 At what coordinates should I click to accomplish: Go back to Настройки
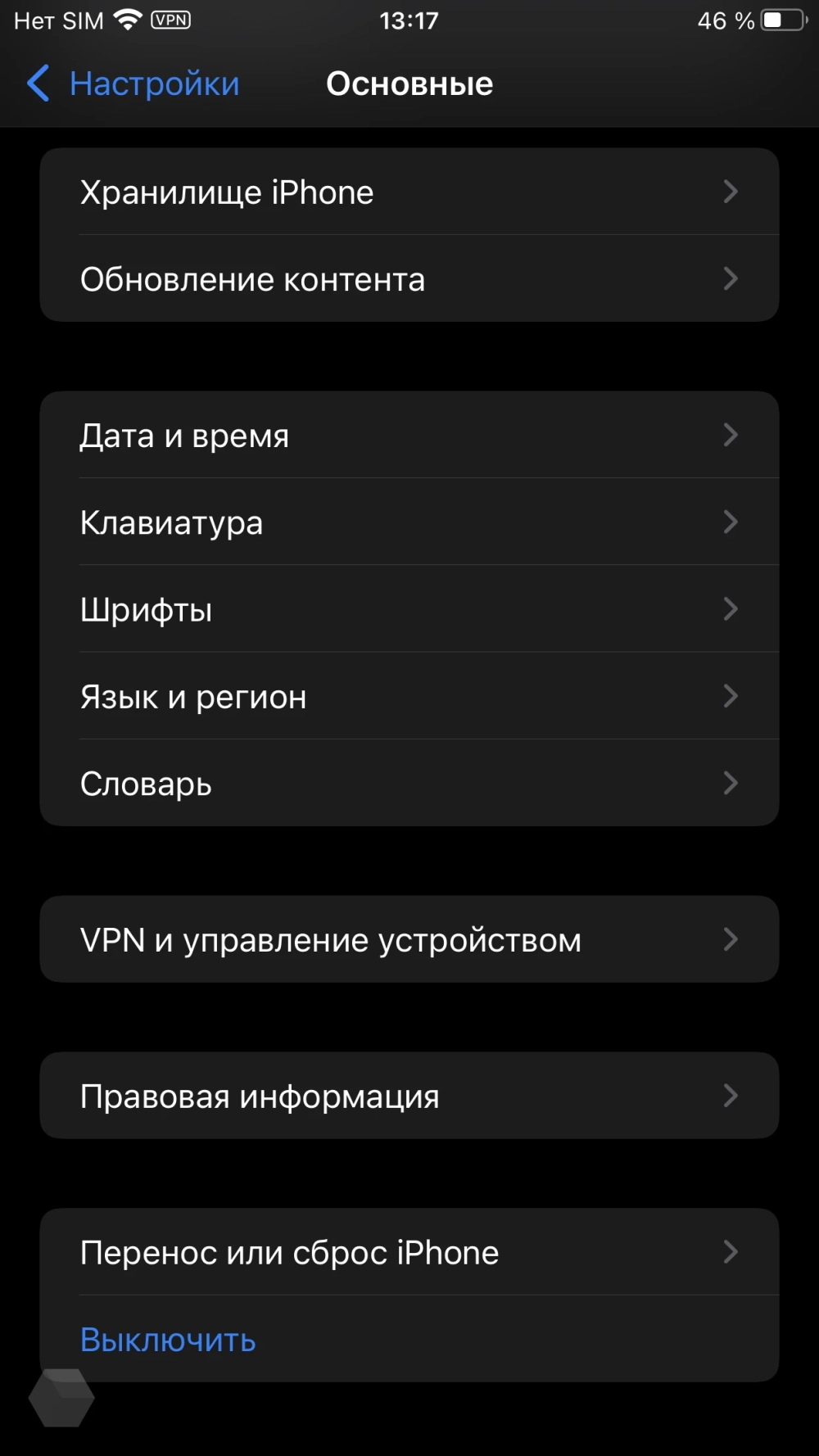tap(133, 84)
